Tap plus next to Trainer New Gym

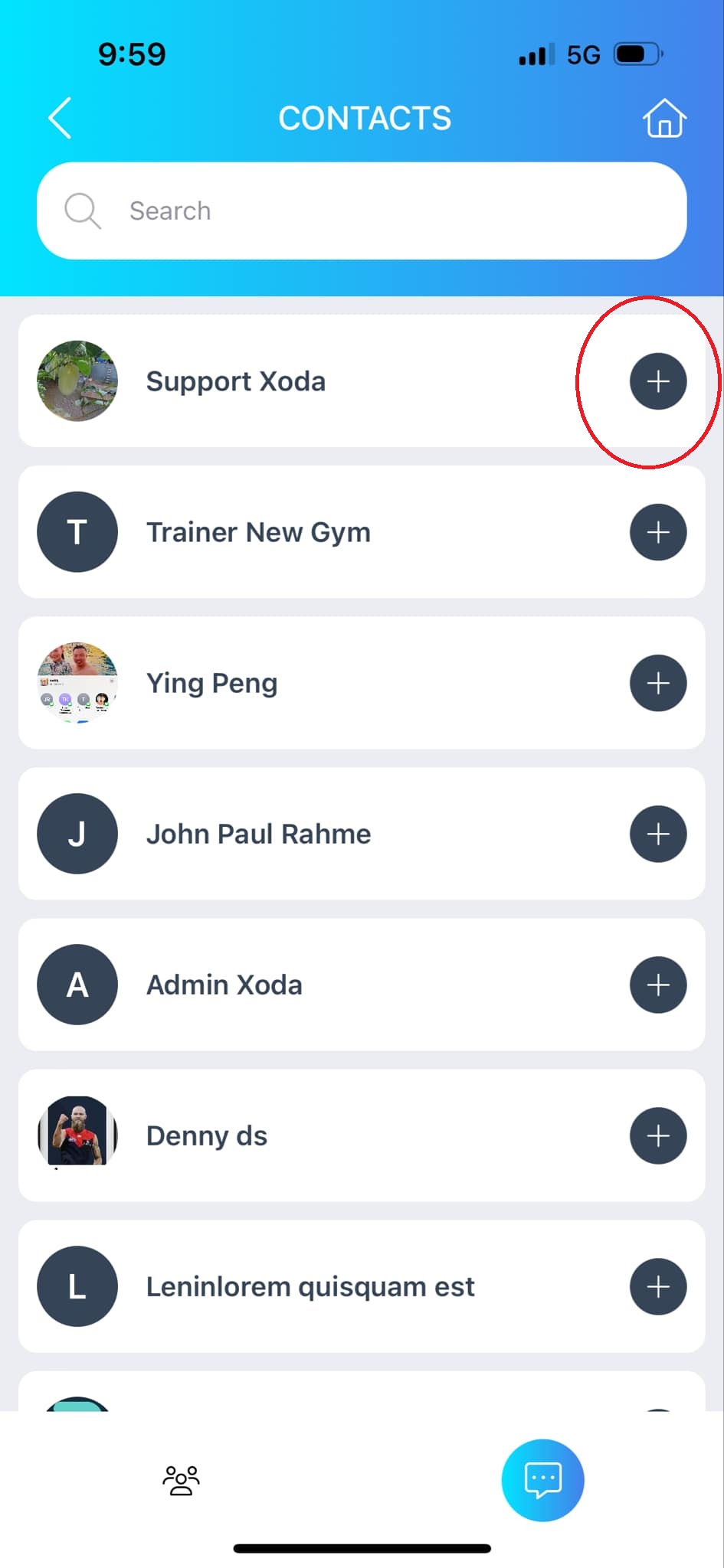point(658,532)
